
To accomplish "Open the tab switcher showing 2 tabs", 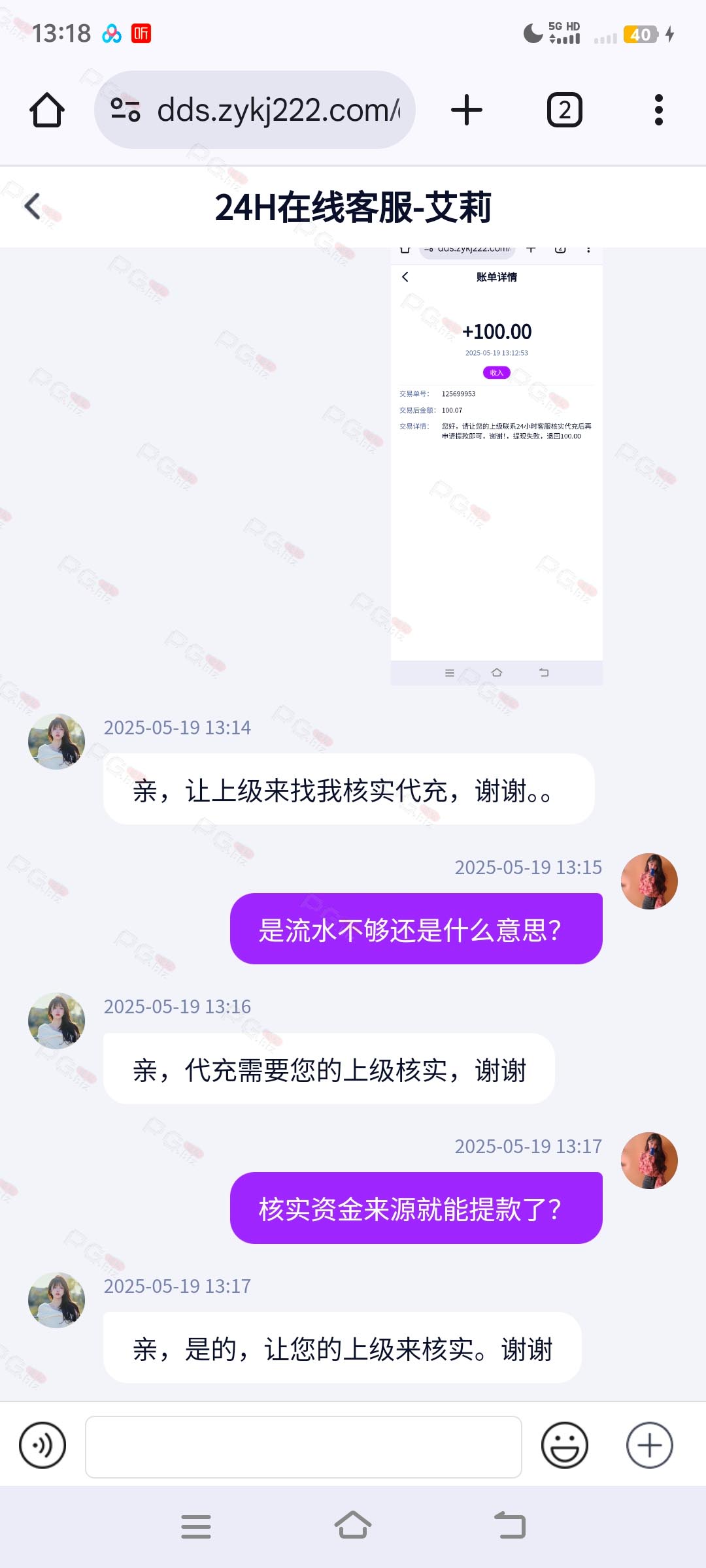I will pos(564,110).
